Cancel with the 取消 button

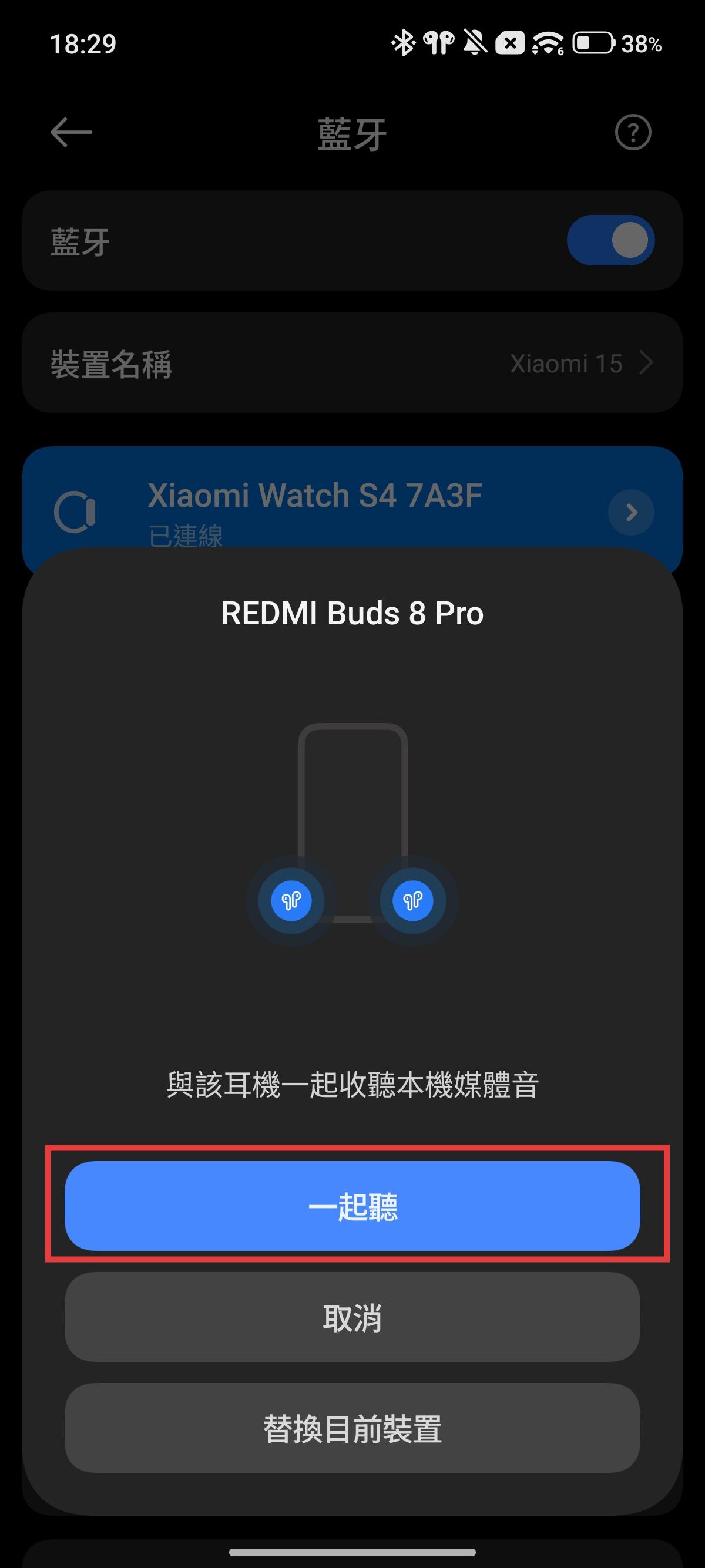point(352,1317)
